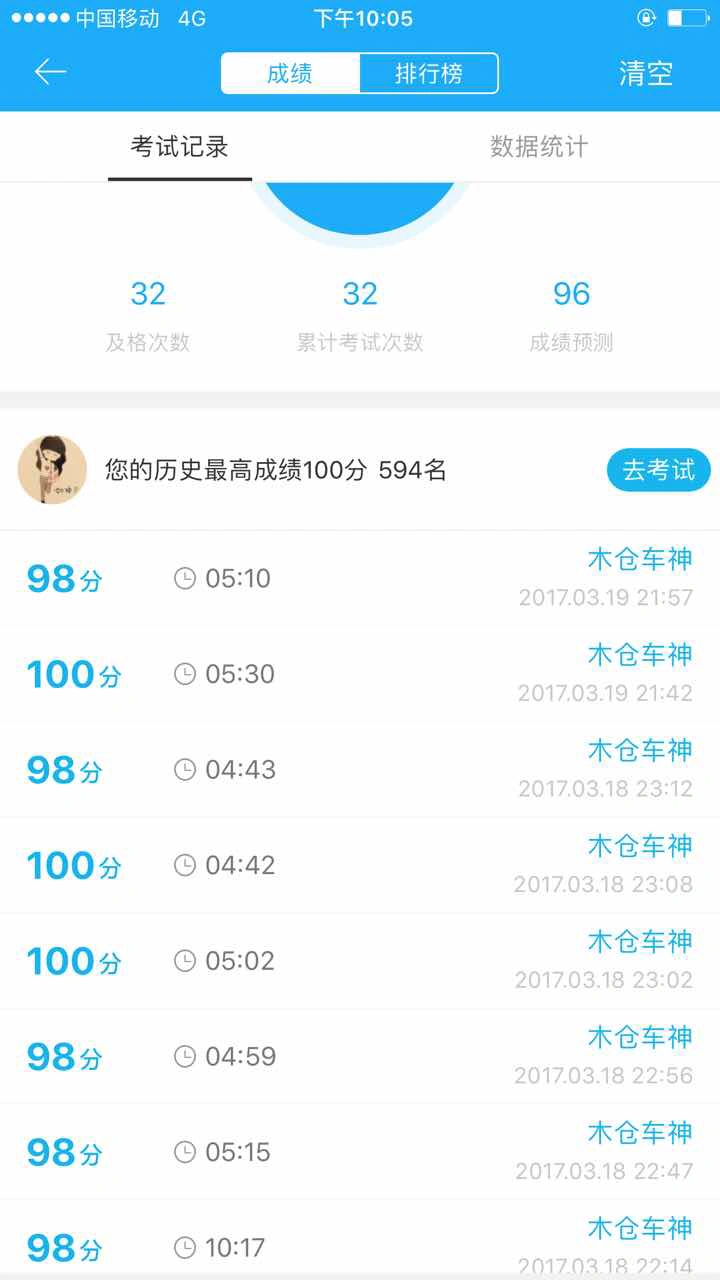Open the 100分 record with time 04:42
The image size is (720, 1280).
click(360, 865)
